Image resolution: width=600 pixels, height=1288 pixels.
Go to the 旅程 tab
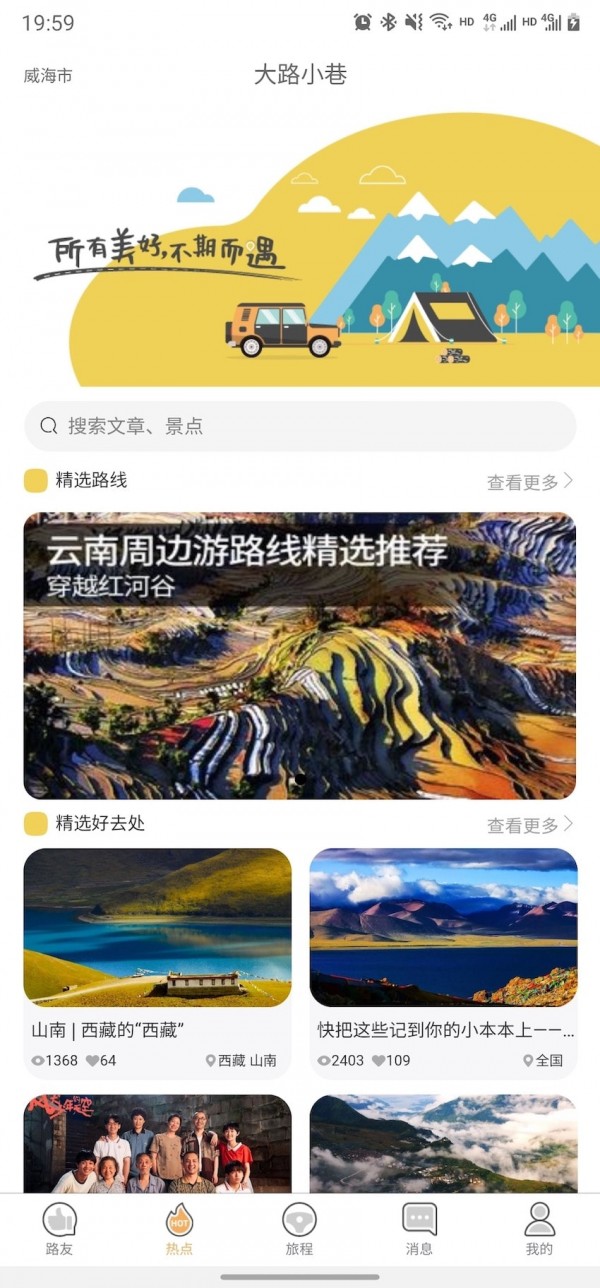click(x=300, y=1229)
